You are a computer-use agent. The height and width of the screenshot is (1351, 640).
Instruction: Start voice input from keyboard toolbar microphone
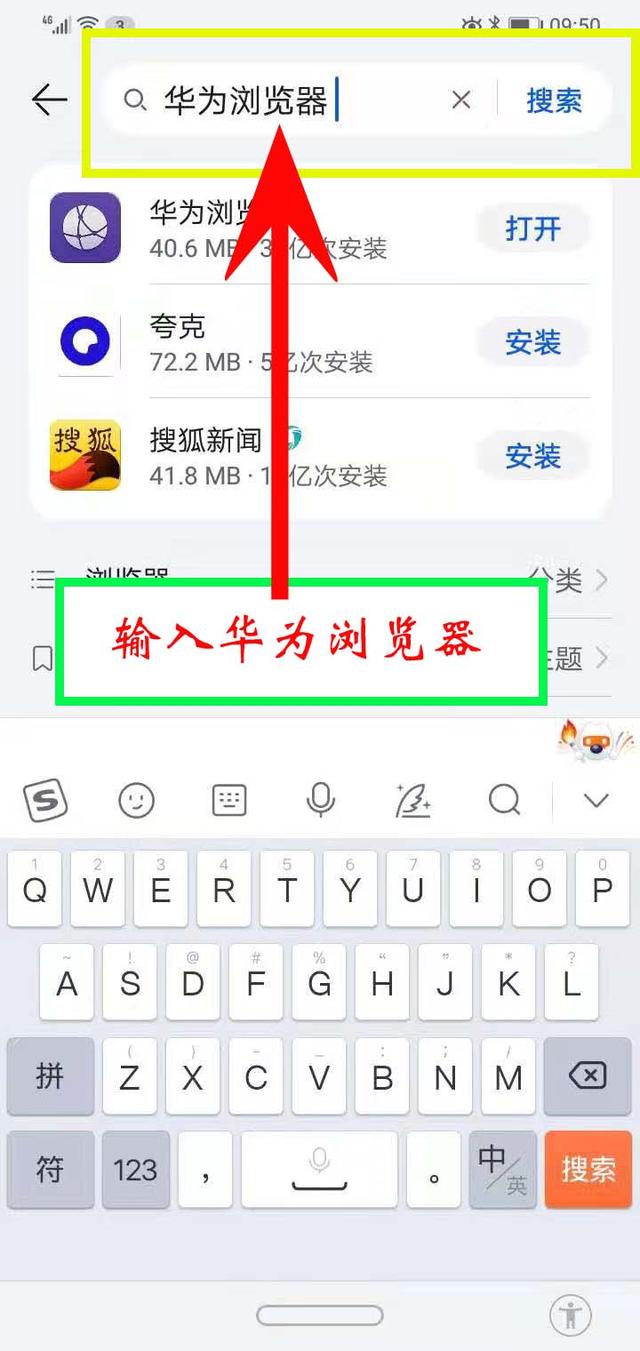tap(321, 800)
